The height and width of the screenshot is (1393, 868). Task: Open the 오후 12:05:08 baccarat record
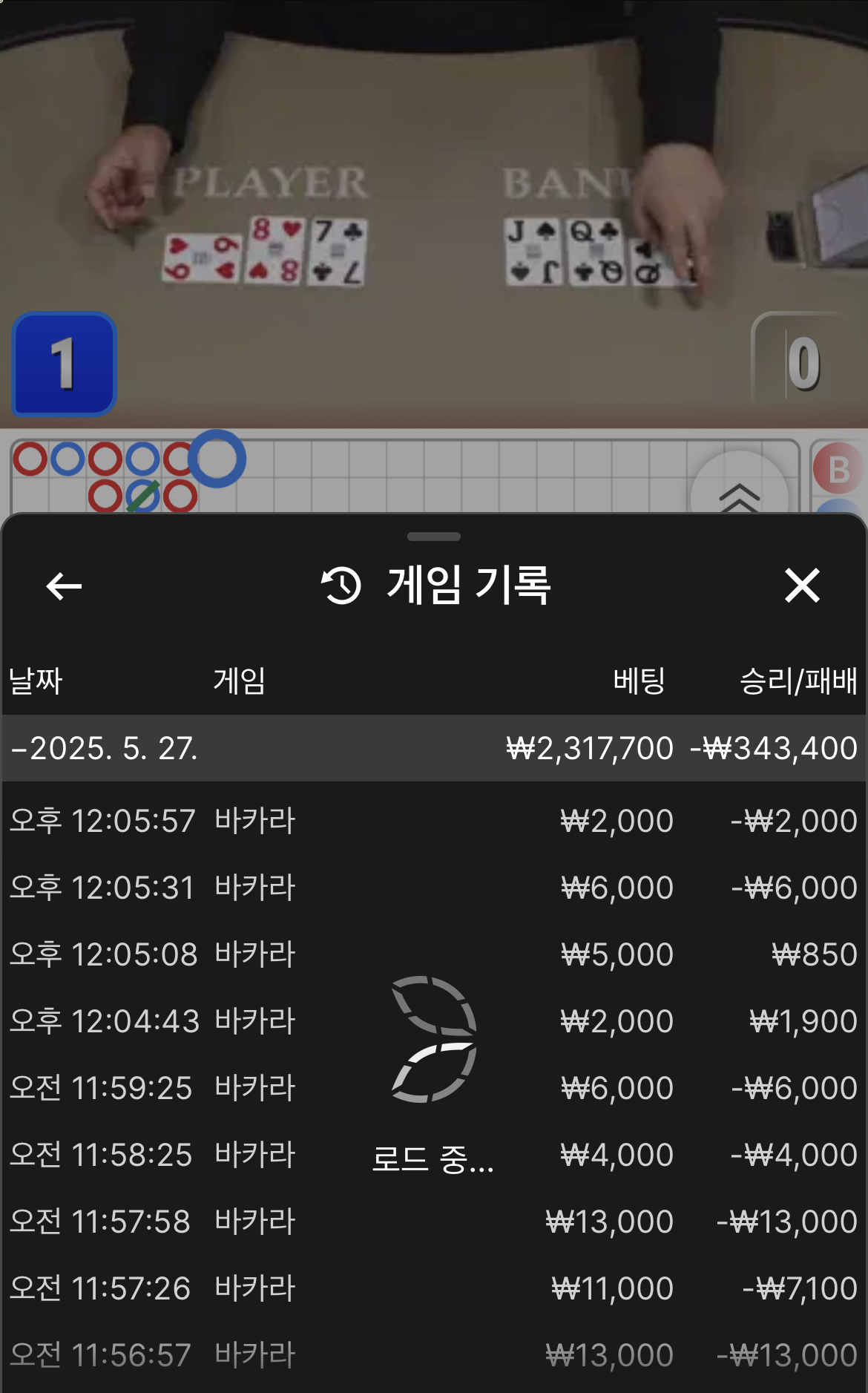pos(433,954)
